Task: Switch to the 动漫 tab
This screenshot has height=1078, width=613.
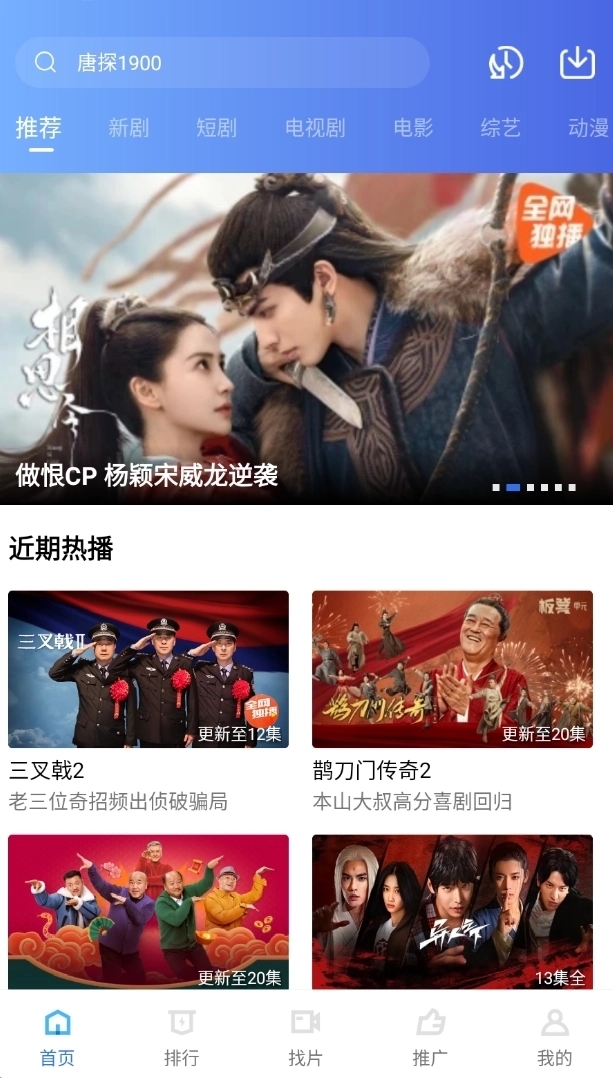Action: tap(588, 128)
